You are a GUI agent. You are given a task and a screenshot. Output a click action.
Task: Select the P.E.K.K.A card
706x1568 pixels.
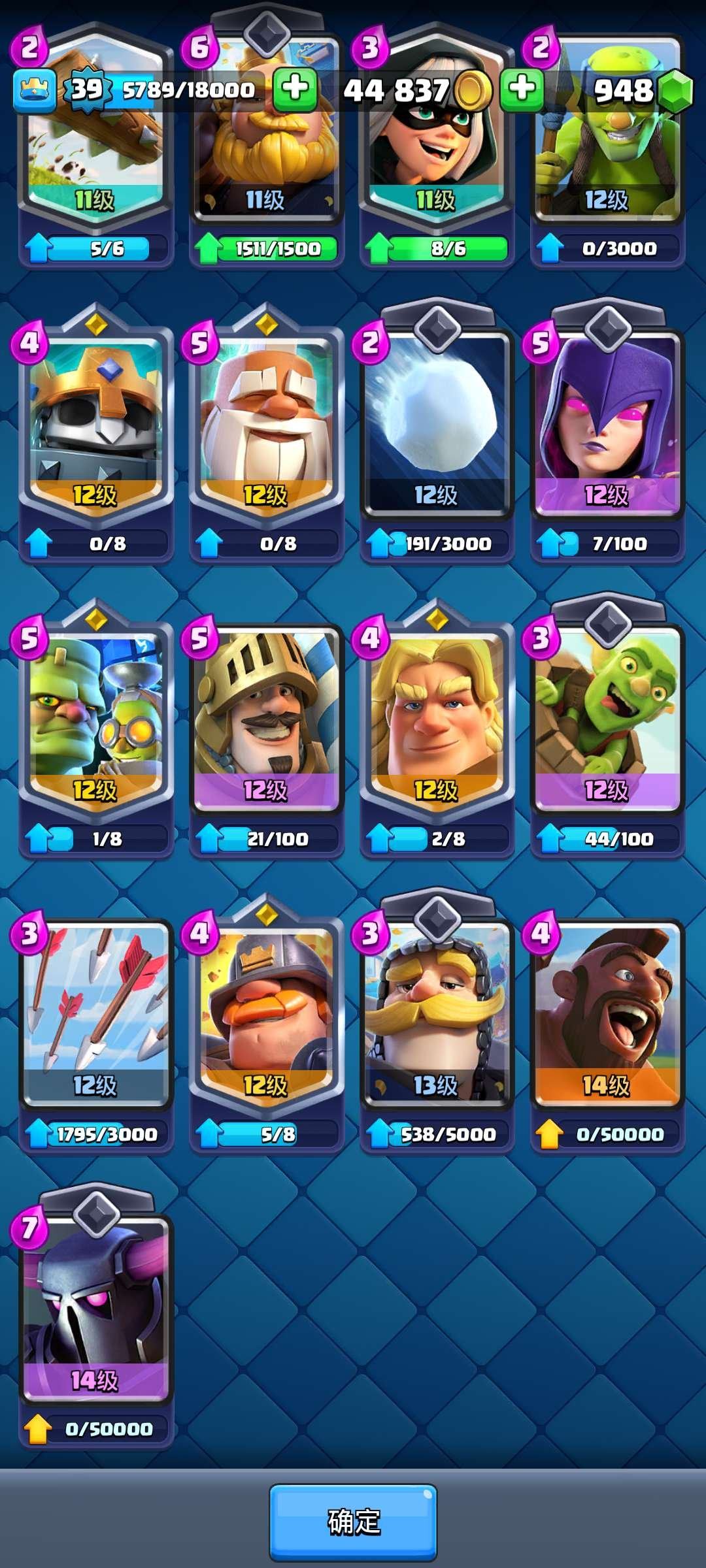click(x=96, y=1313)
